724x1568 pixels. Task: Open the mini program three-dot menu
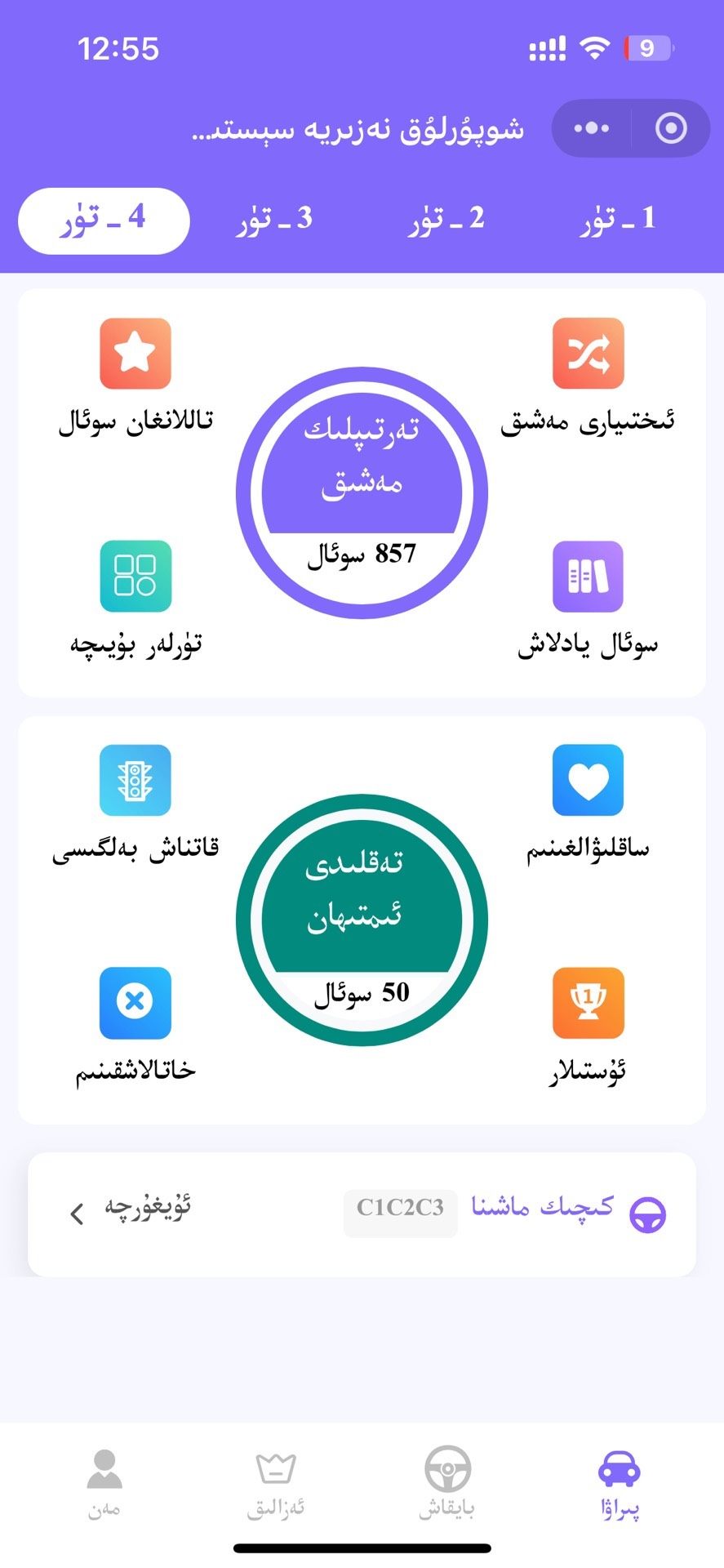[x=592, y=128]
